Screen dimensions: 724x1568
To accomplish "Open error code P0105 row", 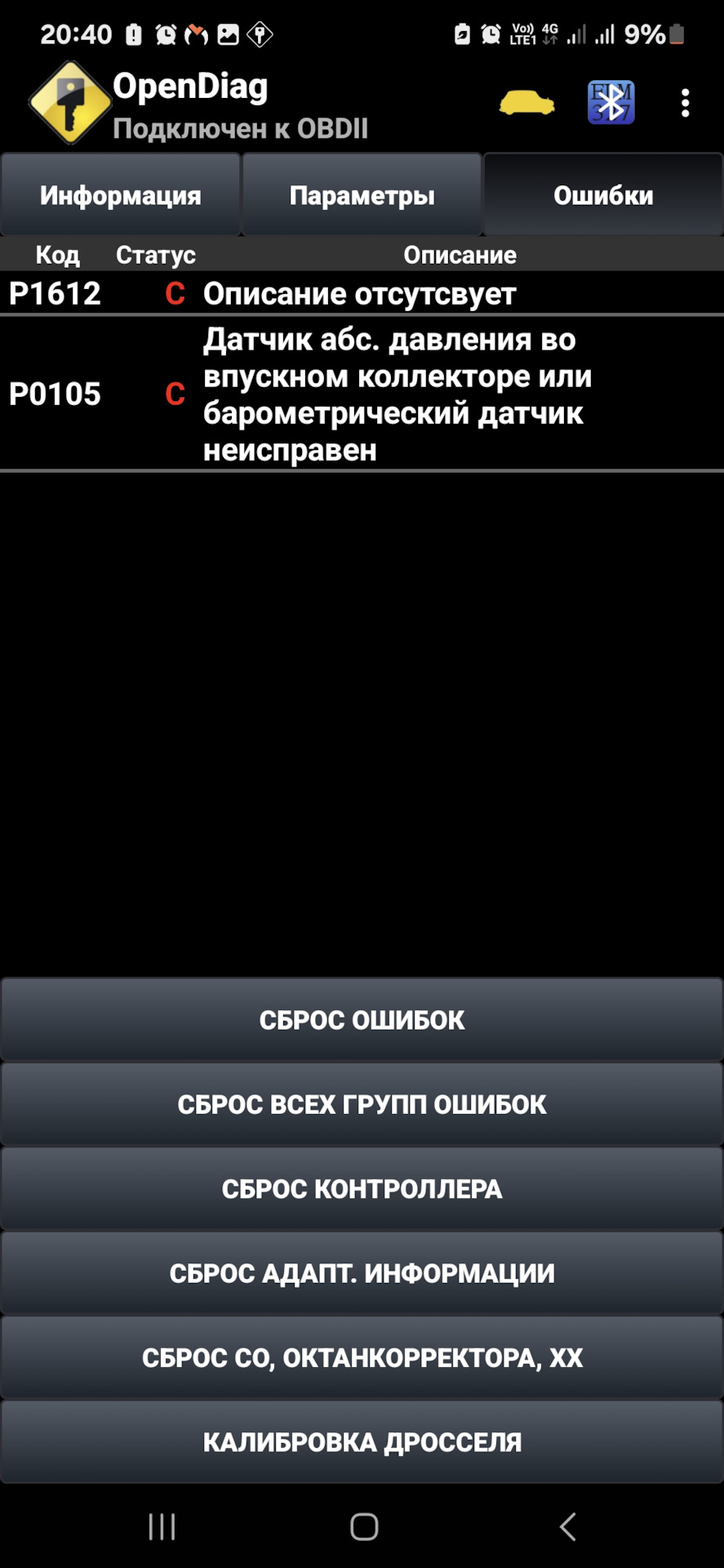I will click(362, 394).
